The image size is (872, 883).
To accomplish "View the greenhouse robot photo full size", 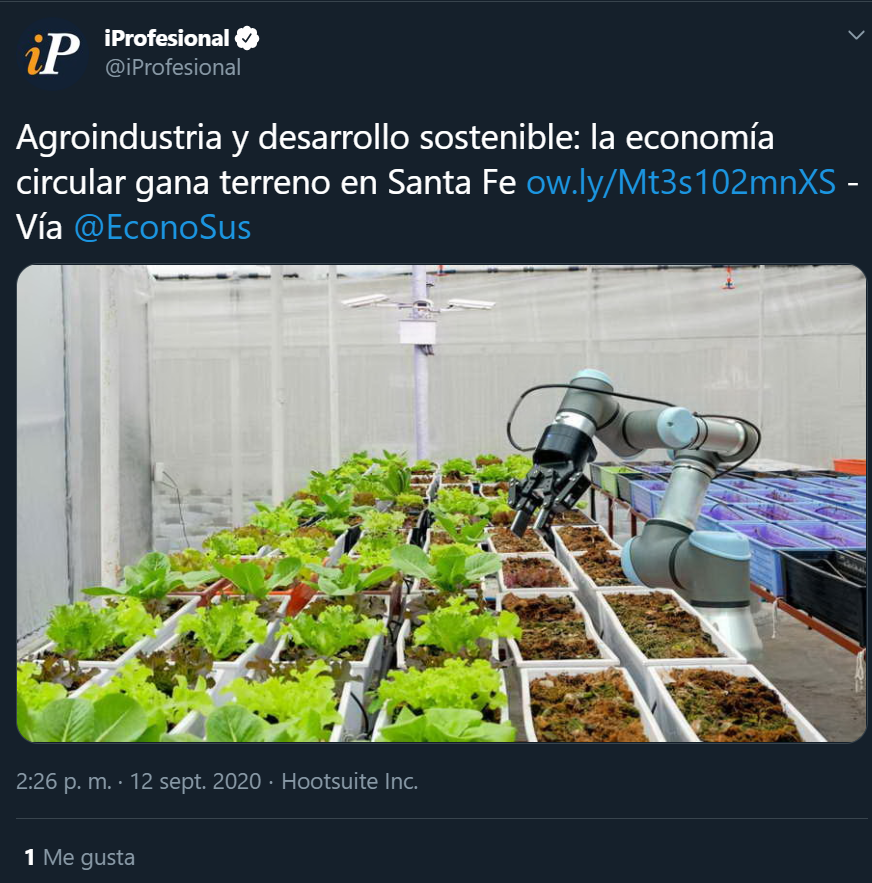I will point(441,503).
